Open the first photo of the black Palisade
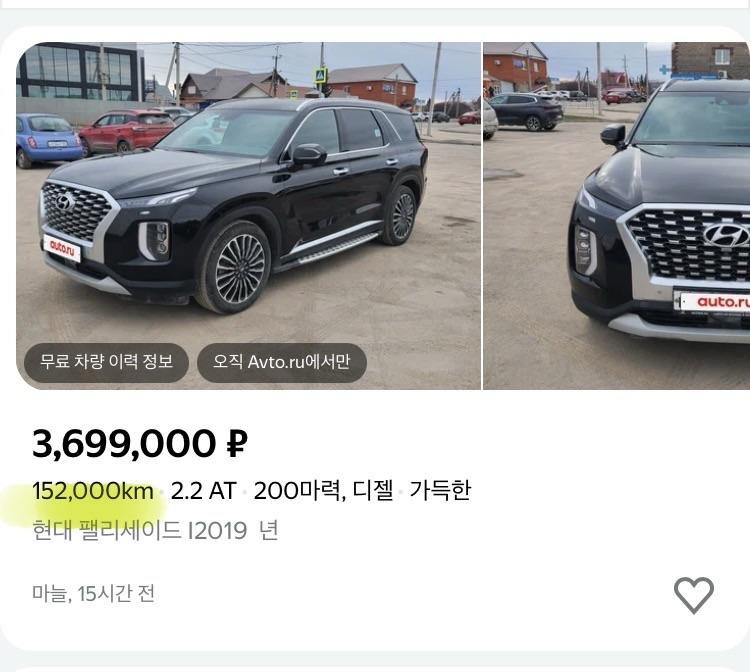Screen dimensions: 750x672 point(248,200)
